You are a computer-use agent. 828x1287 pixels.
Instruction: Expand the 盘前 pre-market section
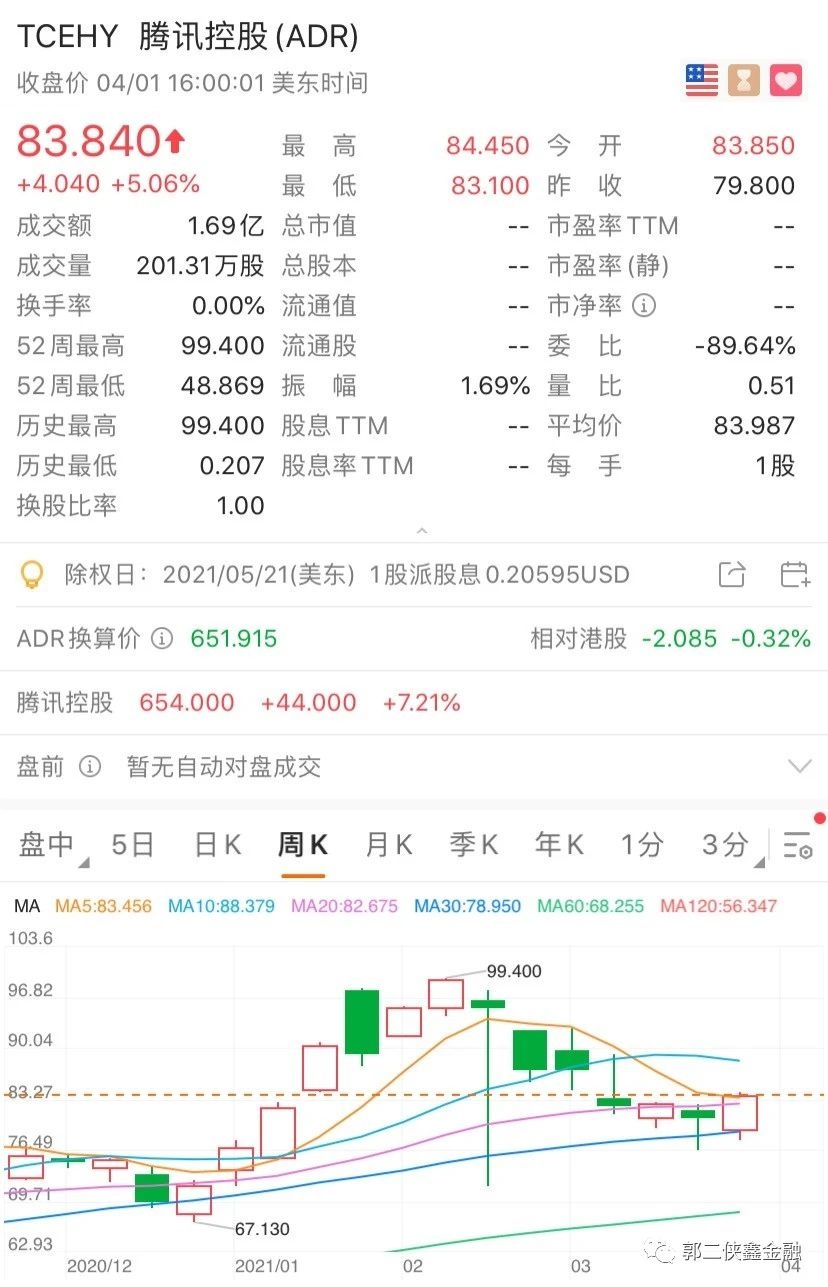pos(799,767)
